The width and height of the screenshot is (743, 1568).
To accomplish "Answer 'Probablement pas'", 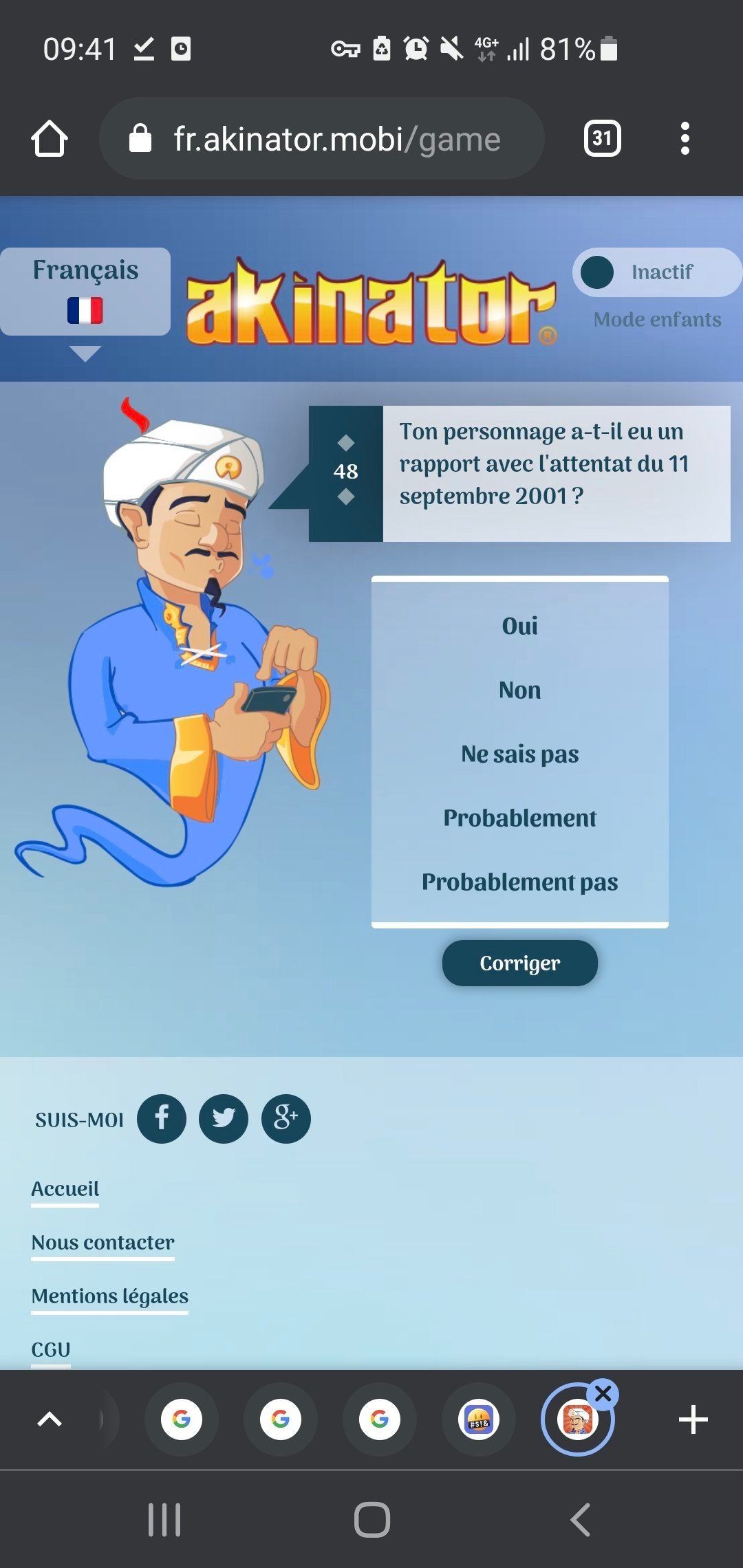I will 519,882.
